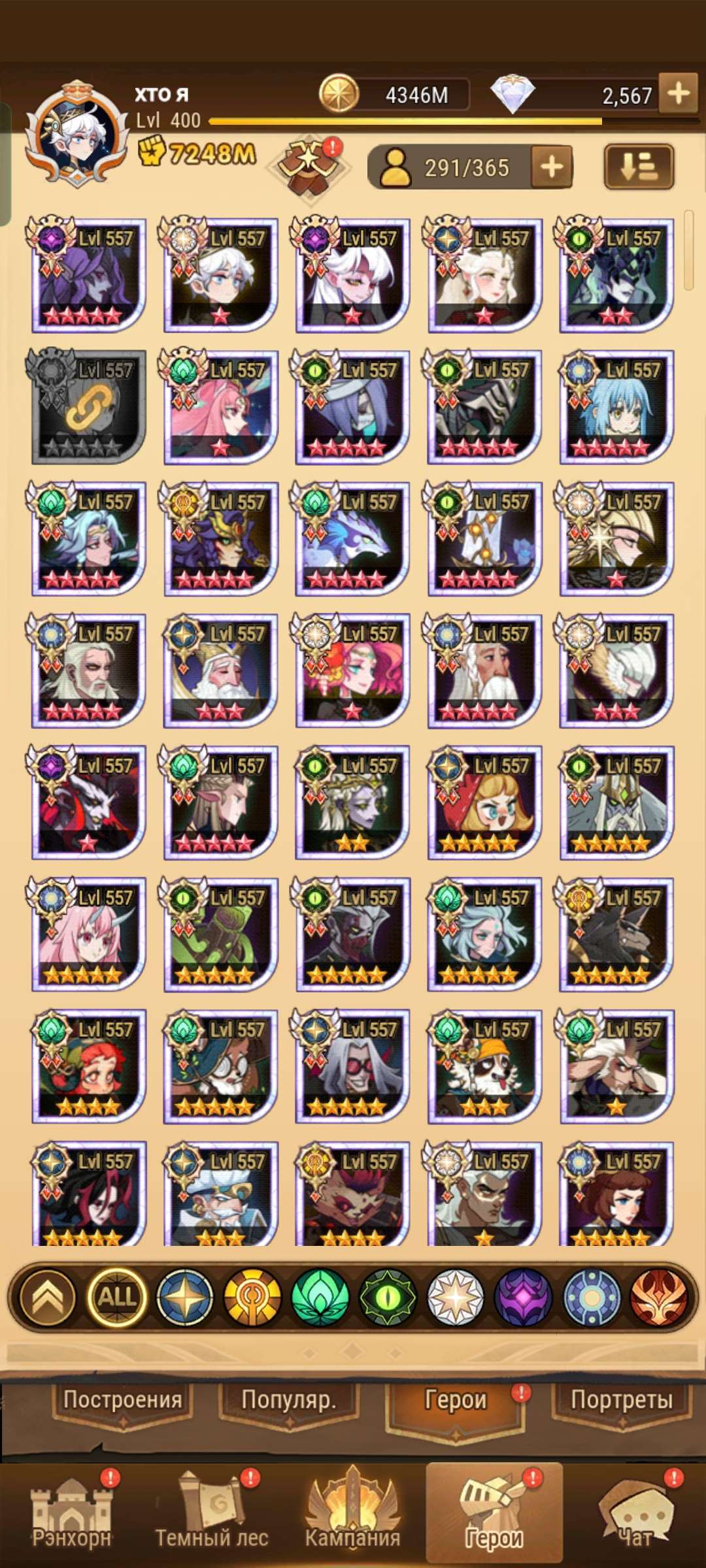The image size is (706, 1568).
Task: Switch to the Портреты tab
Action: point(622,1400)
